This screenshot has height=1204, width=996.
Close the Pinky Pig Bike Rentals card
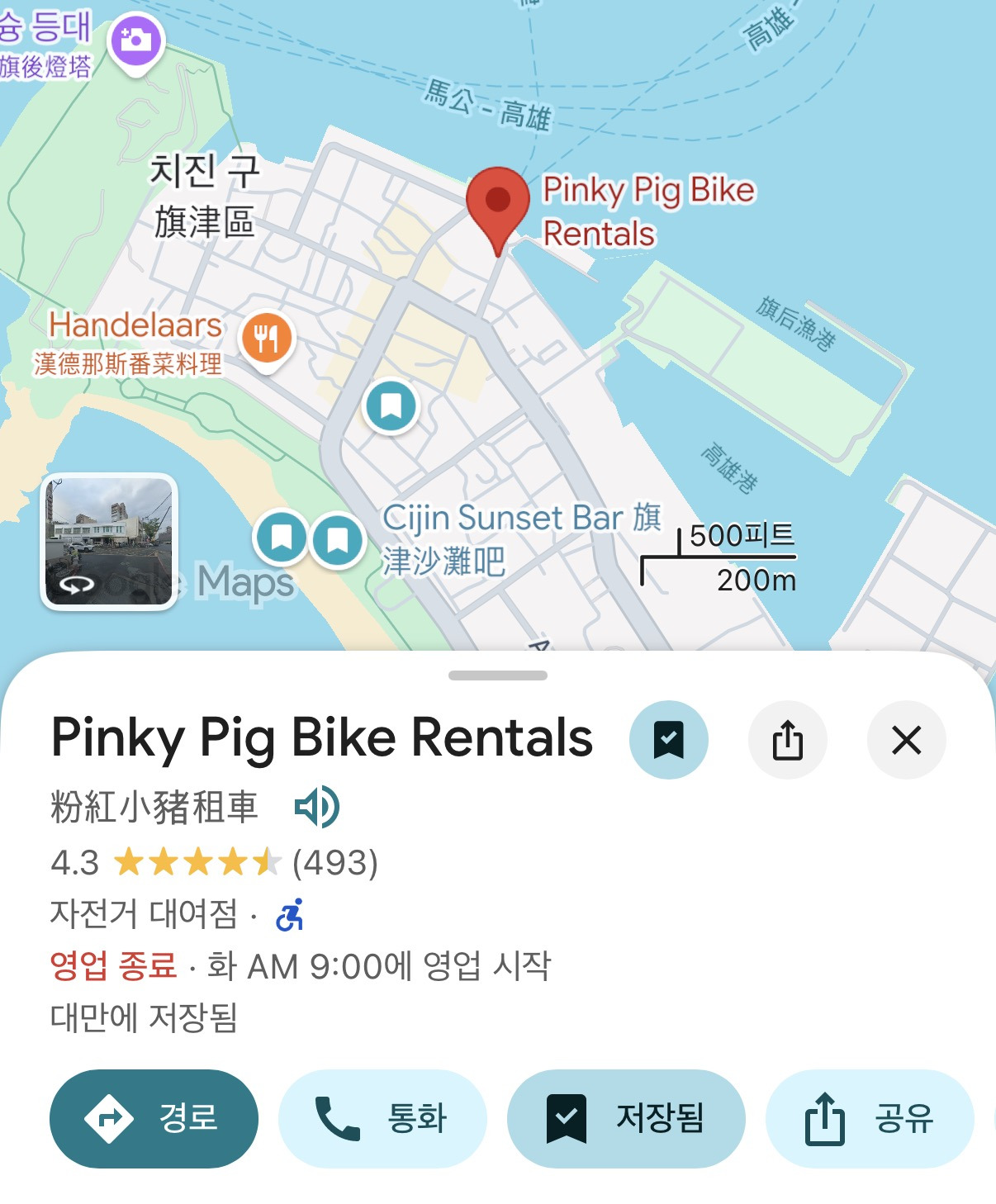pyautogui.click(x=906, y=740)
